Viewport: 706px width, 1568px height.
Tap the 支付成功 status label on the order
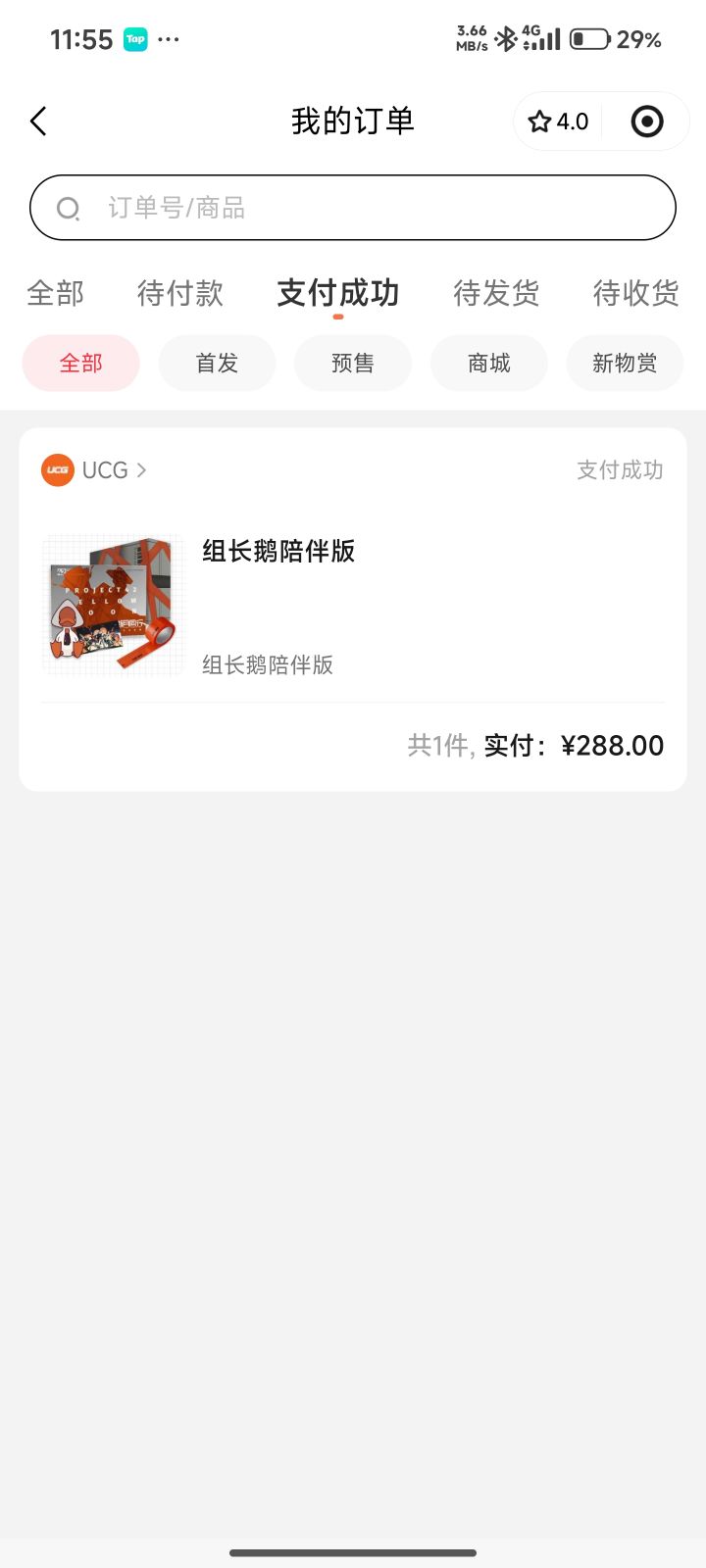(x=621, y=470)
